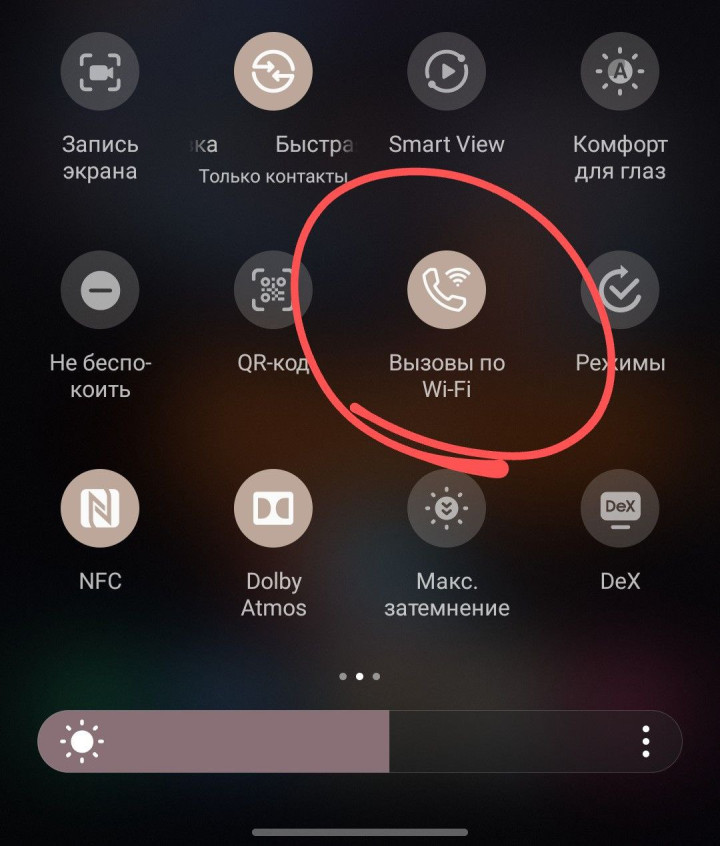Toggle Быстрая отправка quick share tile

pos(273,72)
